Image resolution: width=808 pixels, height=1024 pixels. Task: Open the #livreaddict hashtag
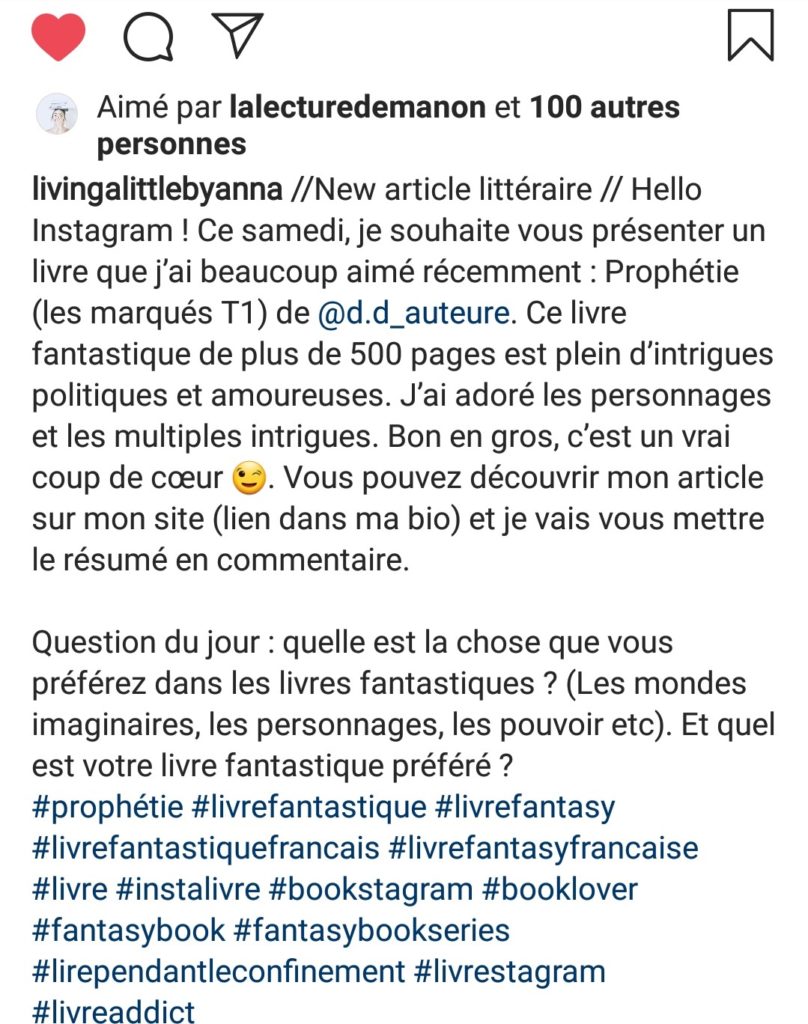pyautogui.click(x=114, y=1010)
